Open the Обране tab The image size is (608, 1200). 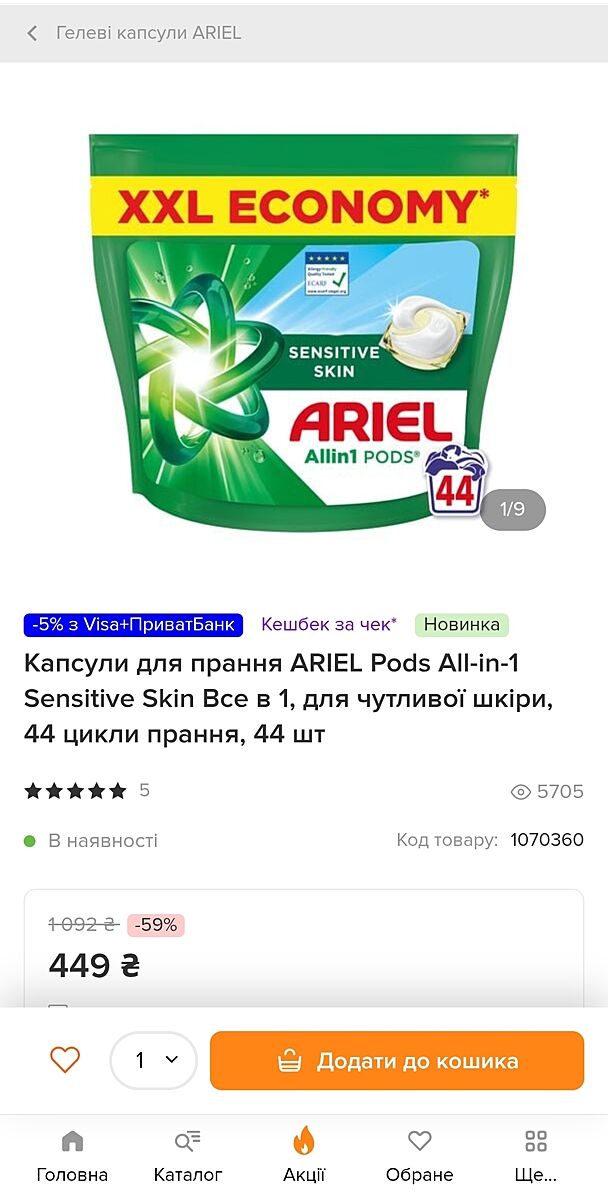pos(420,1155)
